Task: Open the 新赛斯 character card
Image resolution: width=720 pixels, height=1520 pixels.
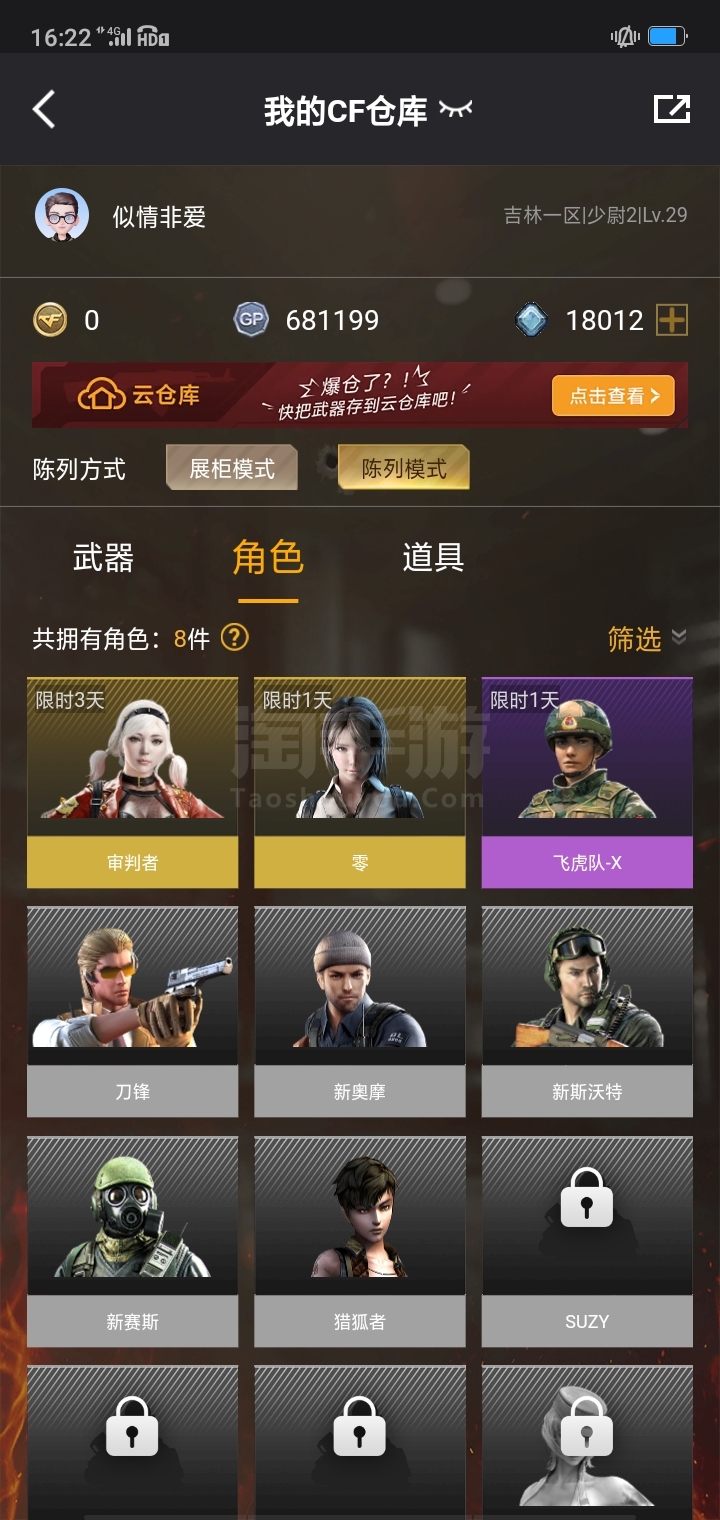Action: click(x=132, y=1242)
